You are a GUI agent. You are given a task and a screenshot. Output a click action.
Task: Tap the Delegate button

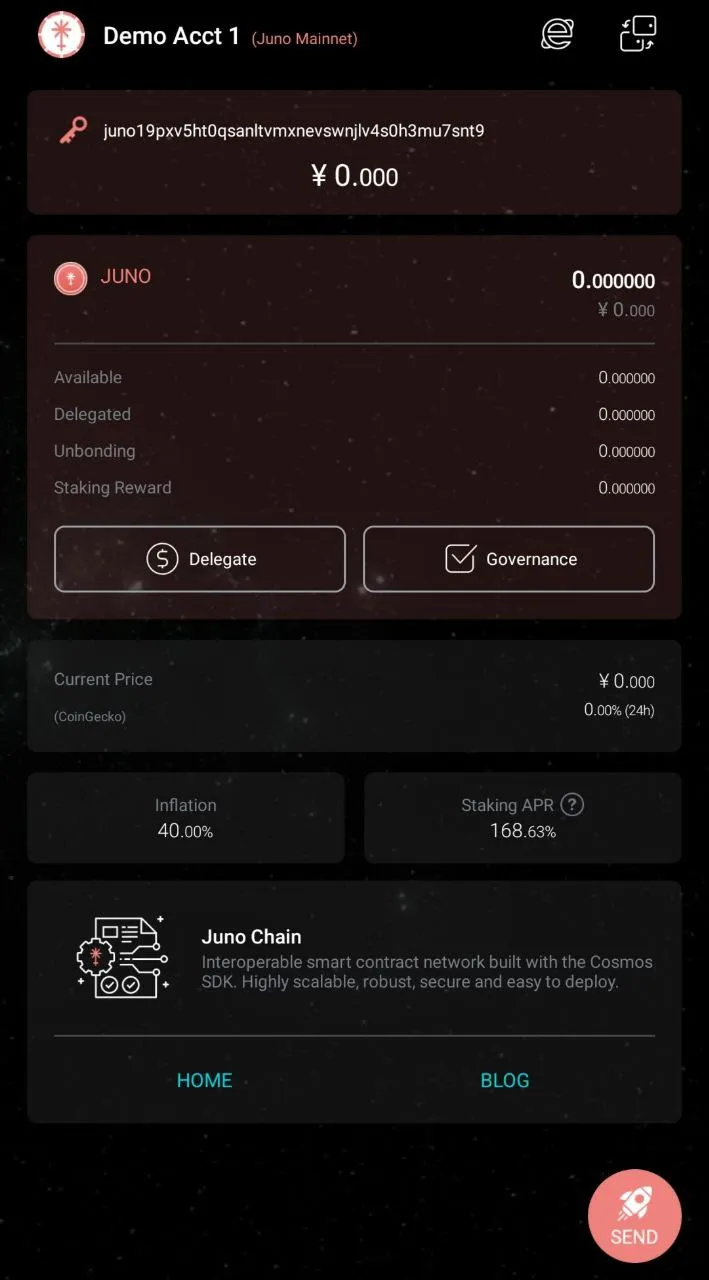click(x=200, y=559)
